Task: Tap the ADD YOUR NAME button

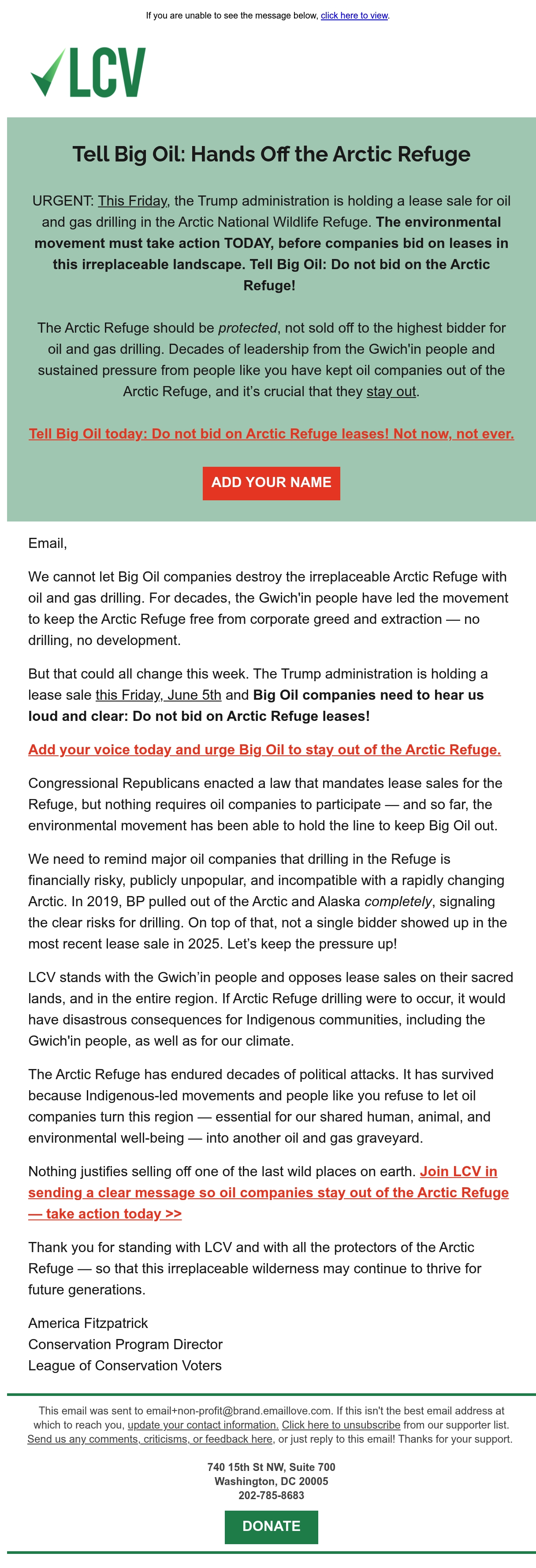Action: [272, 483]
